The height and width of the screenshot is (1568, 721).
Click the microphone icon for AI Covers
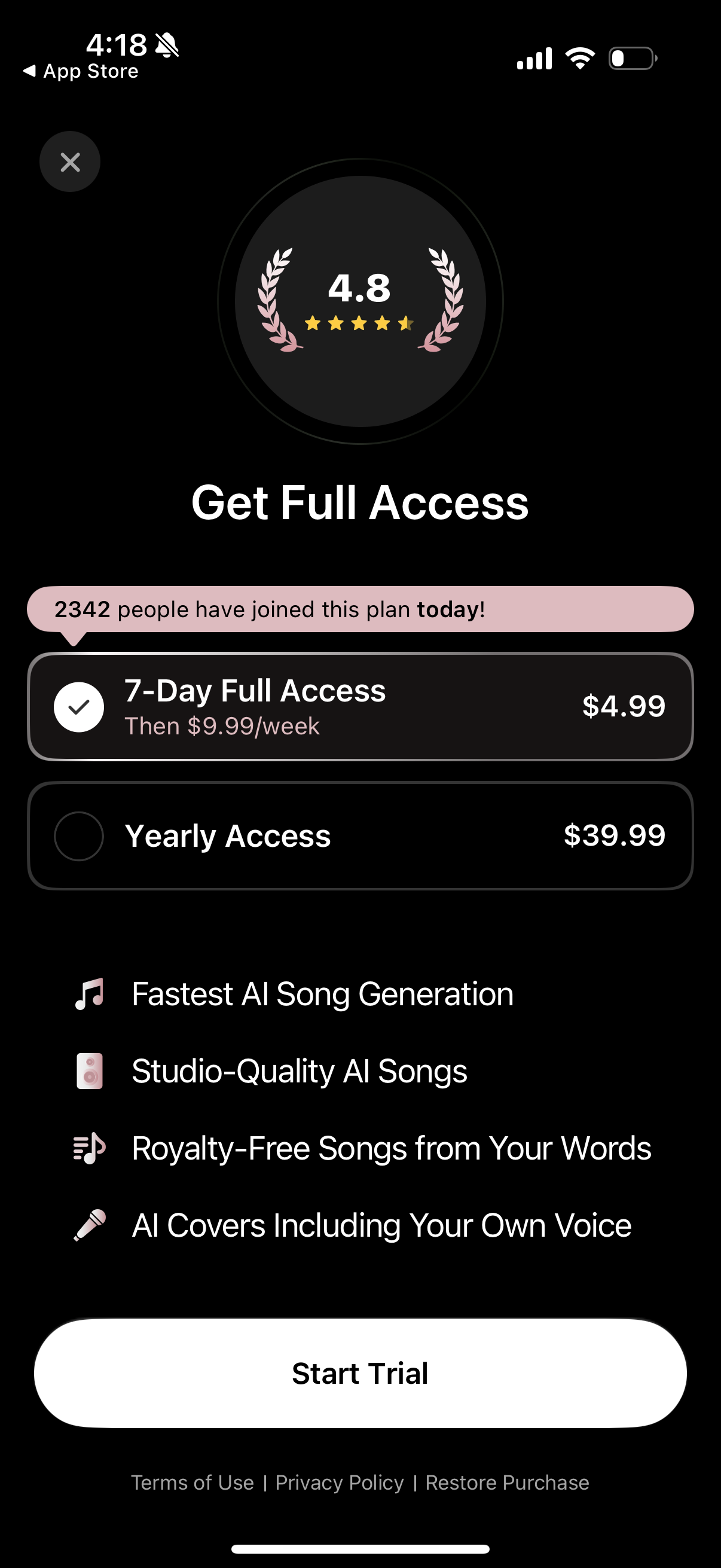[90, 1225]
